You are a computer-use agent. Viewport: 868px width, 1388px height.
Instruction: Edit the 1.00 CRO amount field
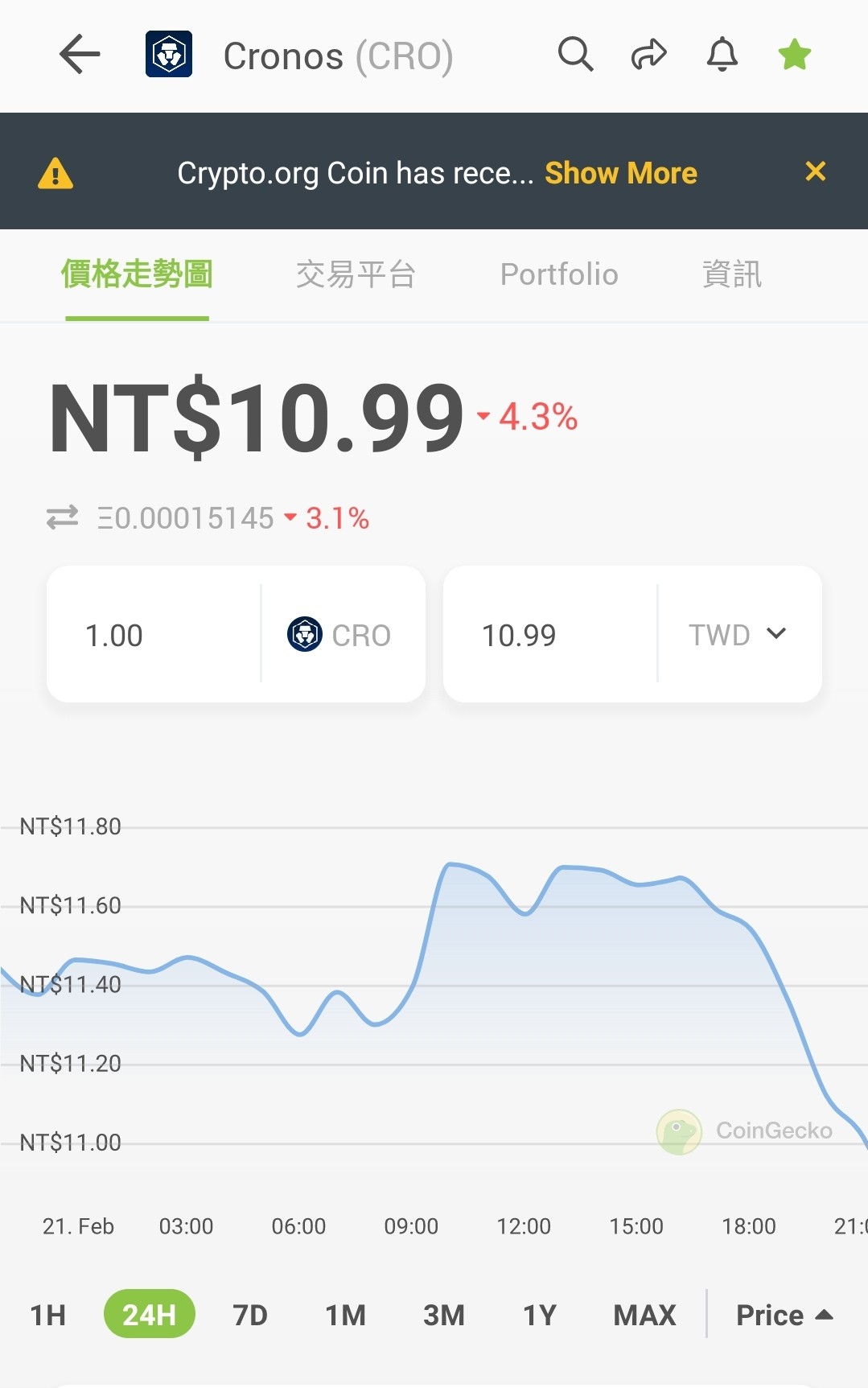[153, 635]
